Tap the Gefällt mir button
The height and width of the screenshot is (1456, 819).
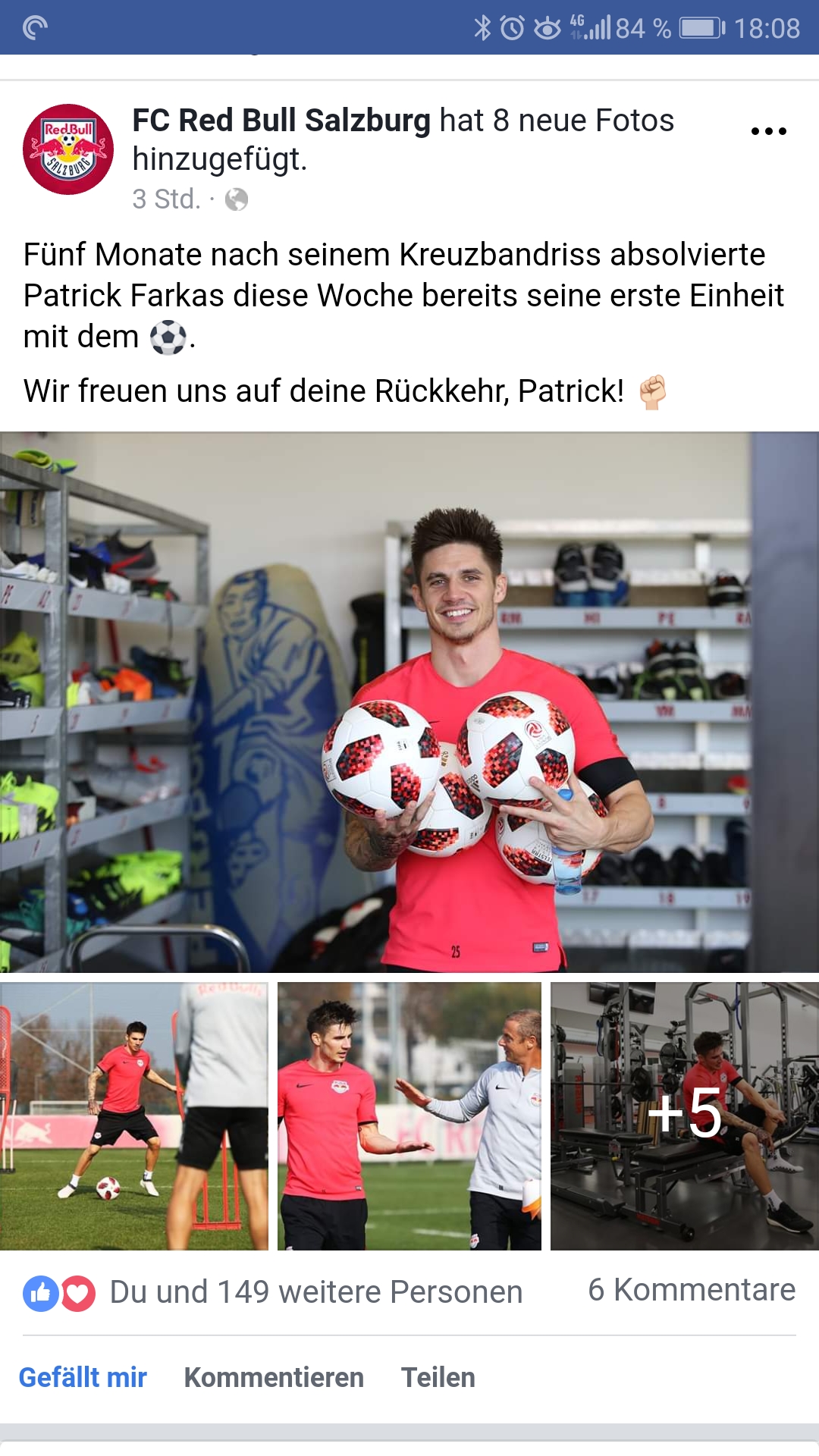[x=83, y=1377]
